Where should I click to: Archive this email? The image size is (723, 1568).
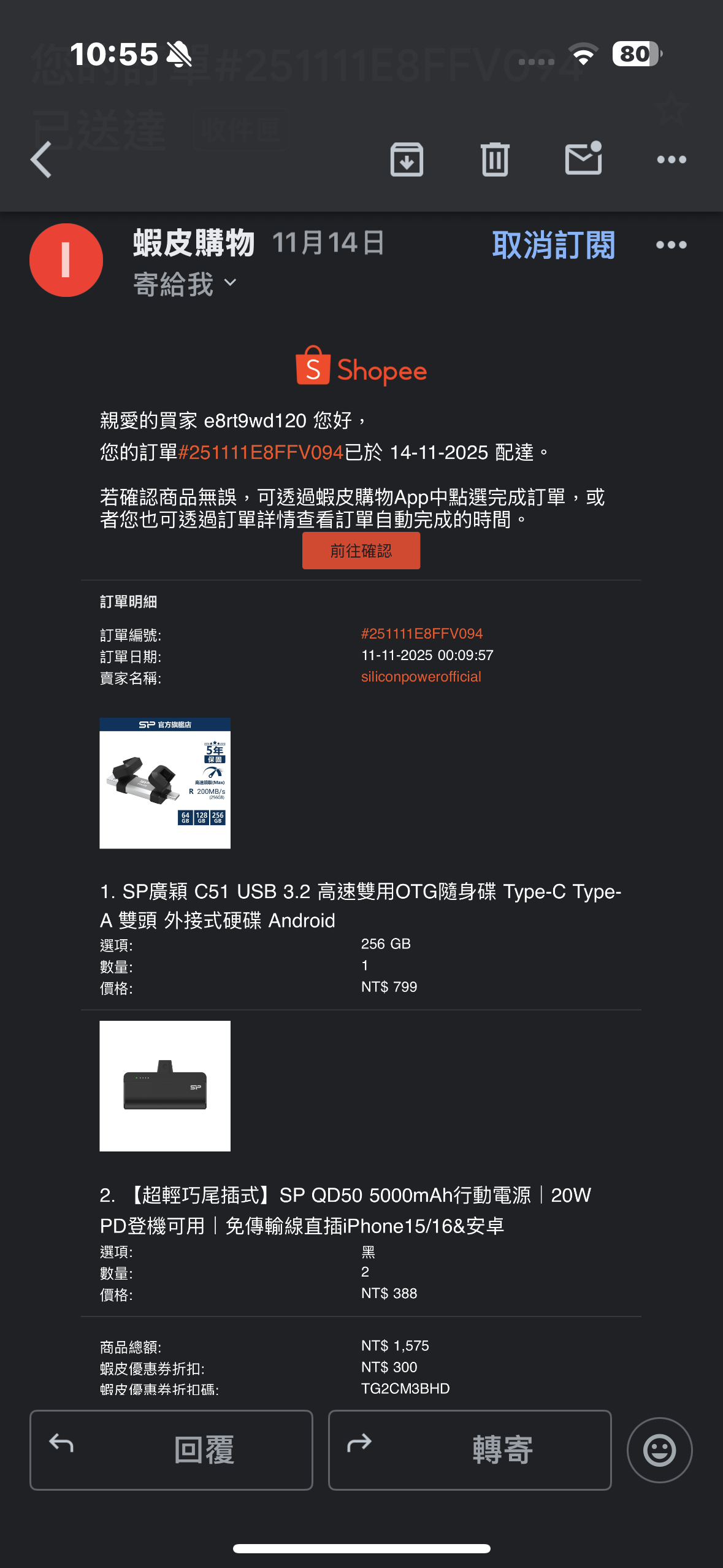click(x=407, y=160)
